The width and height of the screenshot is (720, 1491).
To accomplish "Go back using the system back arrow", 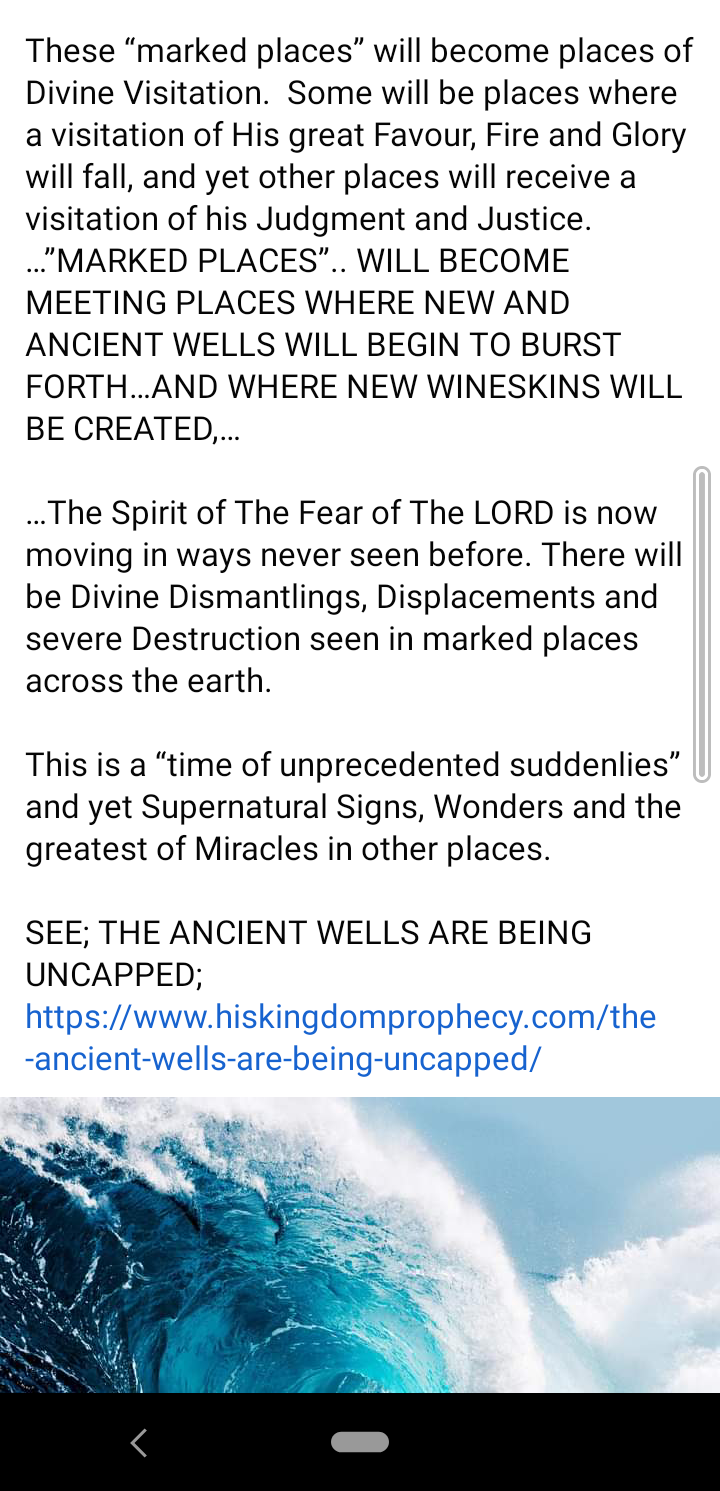I will click(139, 1442).
